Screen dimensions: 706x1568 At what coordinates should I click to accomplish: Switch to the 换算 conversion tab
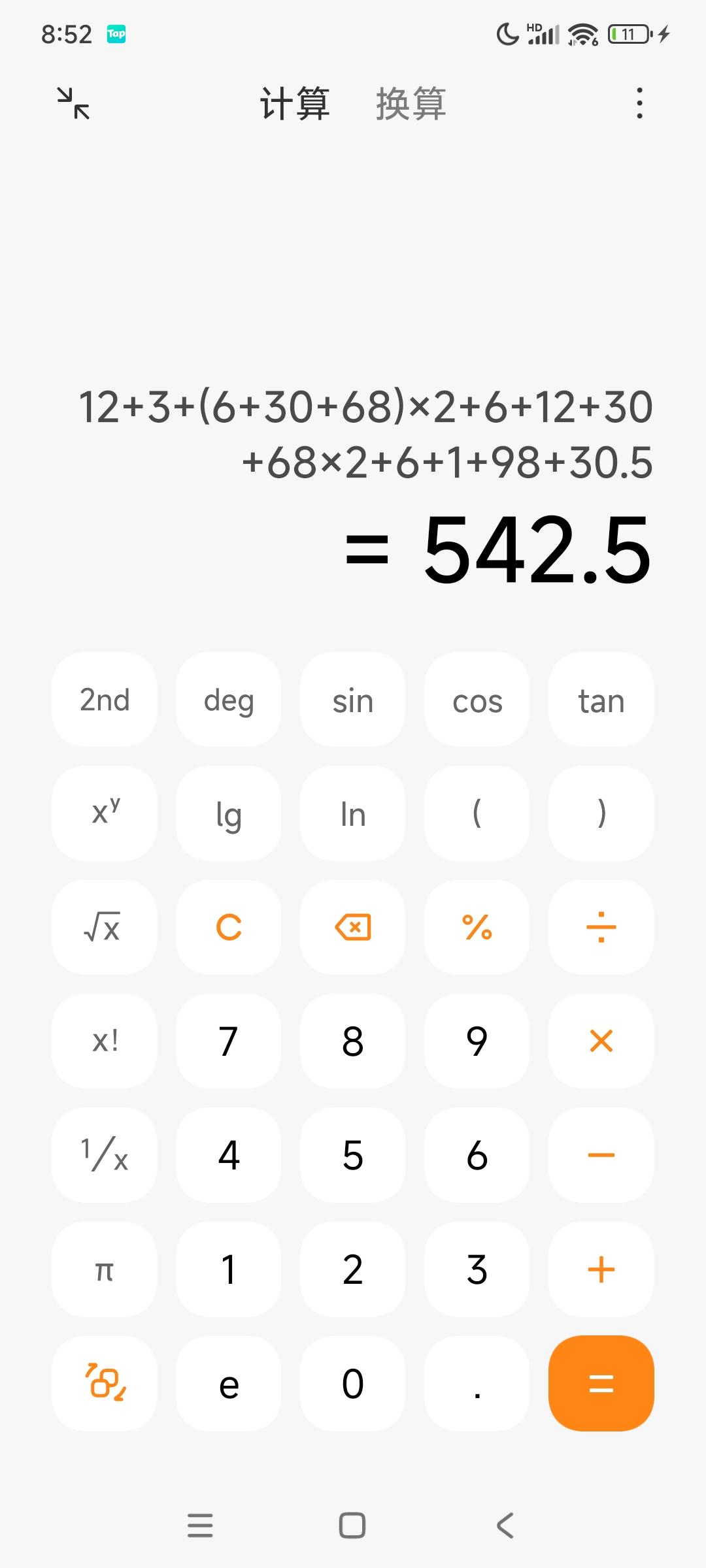click(411, 103)
